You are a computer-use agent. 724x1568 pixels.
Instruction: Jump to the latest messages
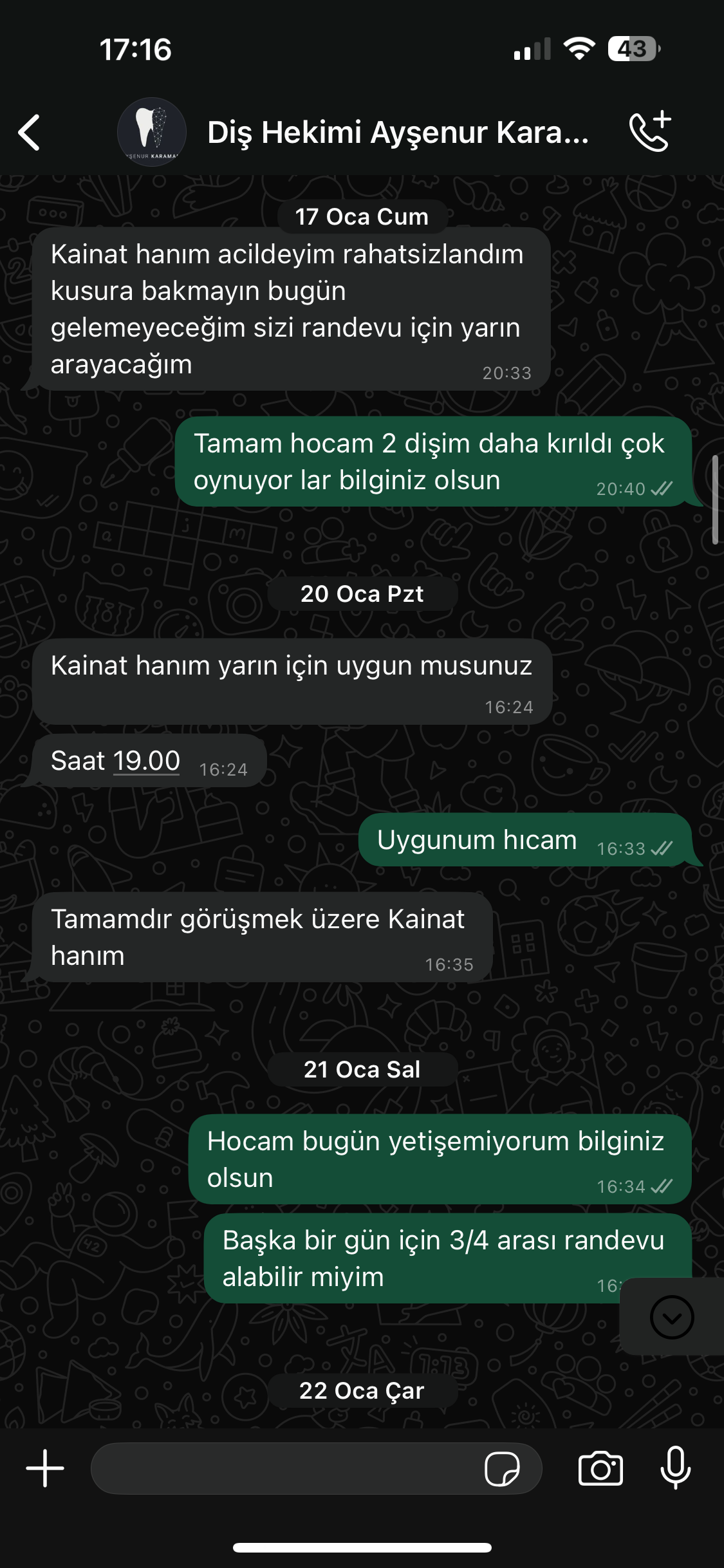[x=672, y=1317]
